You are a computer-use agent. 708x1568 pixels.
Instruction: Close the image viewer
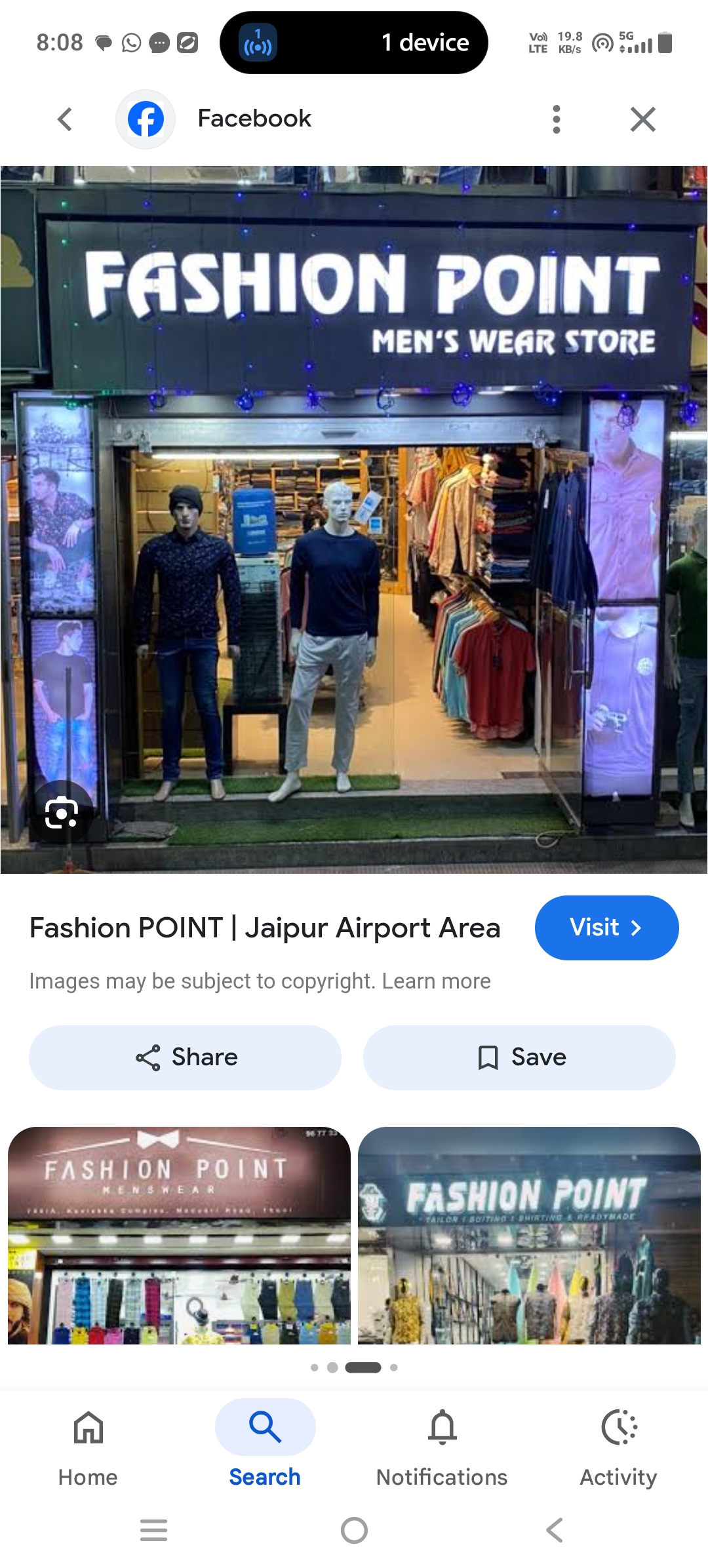point(642,119)
